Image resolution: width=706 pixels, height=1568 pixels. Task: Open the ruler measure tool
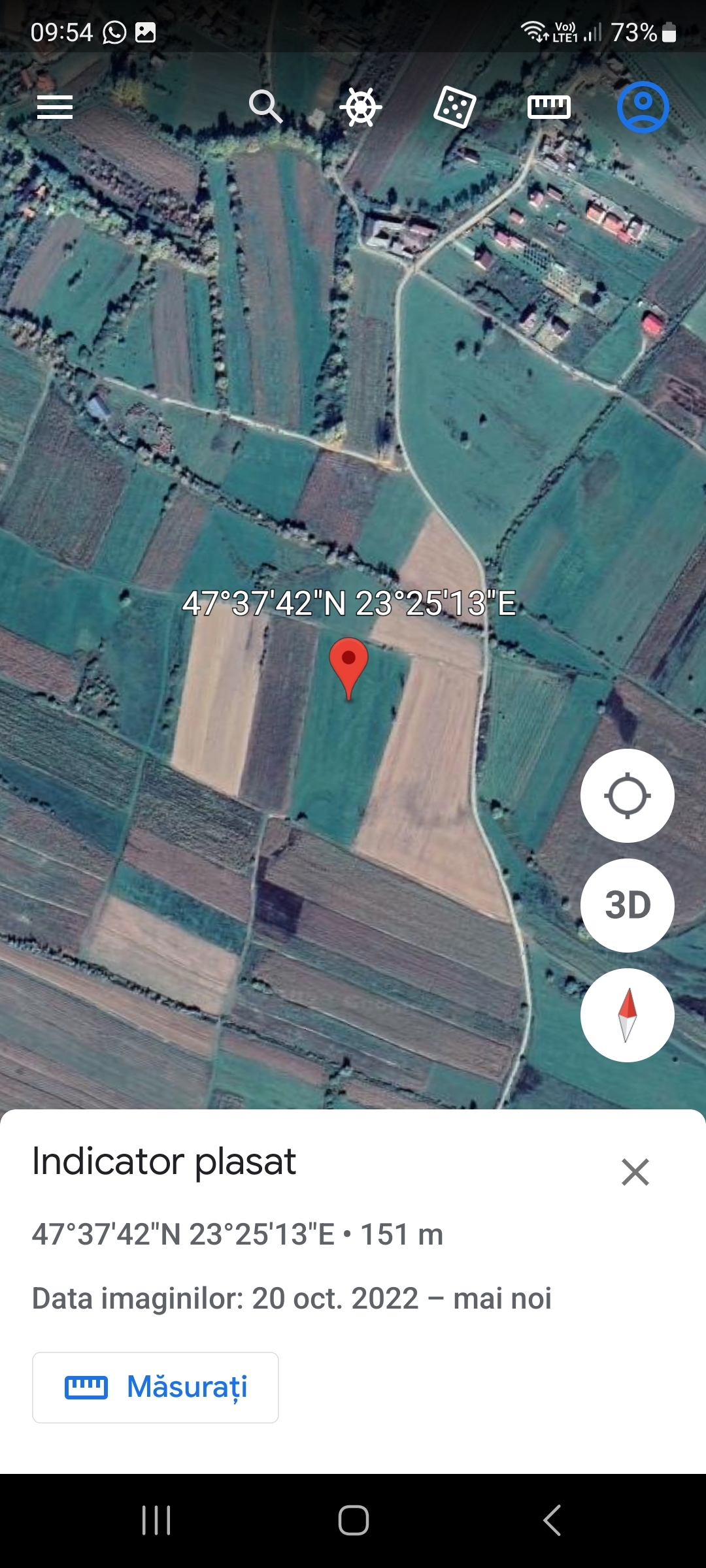pyautogui.click(x=549, y=106)
